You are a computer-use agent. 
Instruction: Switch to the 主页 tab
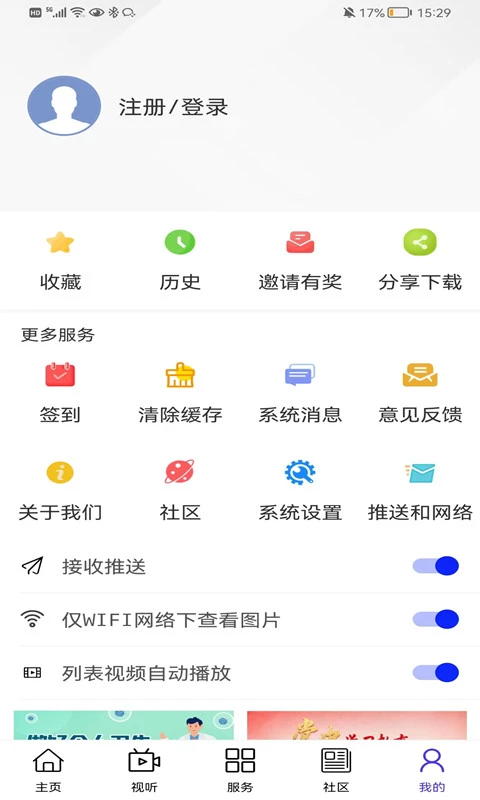(x=48, y=770)
